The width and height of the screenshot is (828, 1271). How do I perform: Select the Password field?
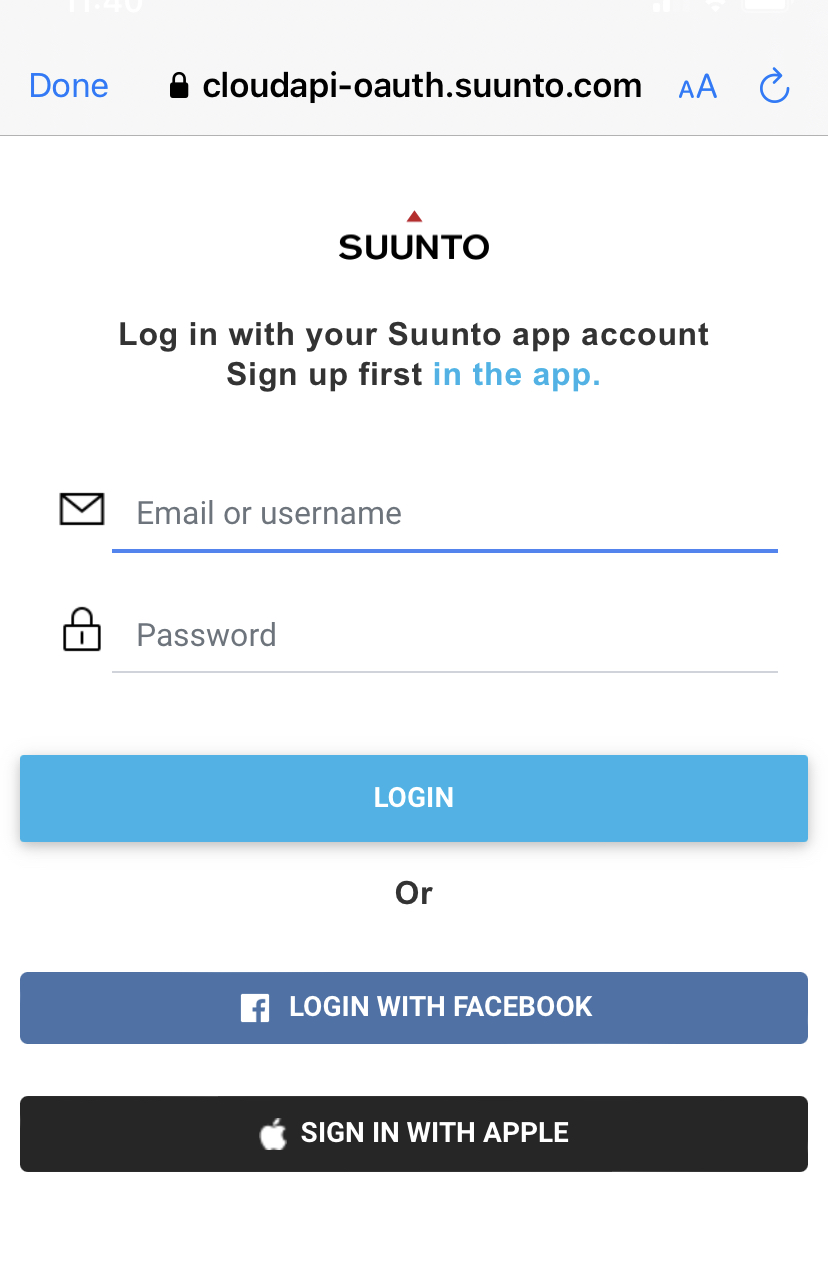(x=444, y=635)
